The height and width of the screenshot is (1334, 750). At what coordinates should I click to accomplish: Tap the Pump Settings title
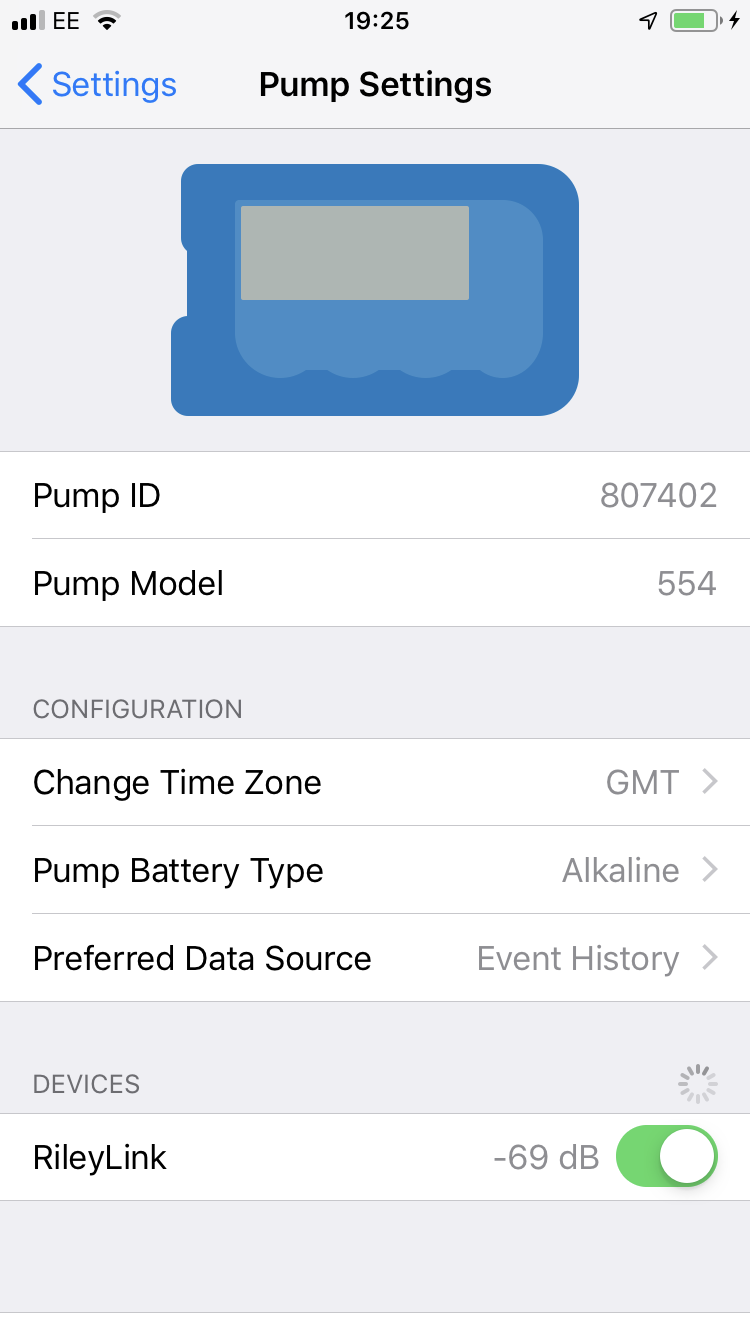point(375,85)
